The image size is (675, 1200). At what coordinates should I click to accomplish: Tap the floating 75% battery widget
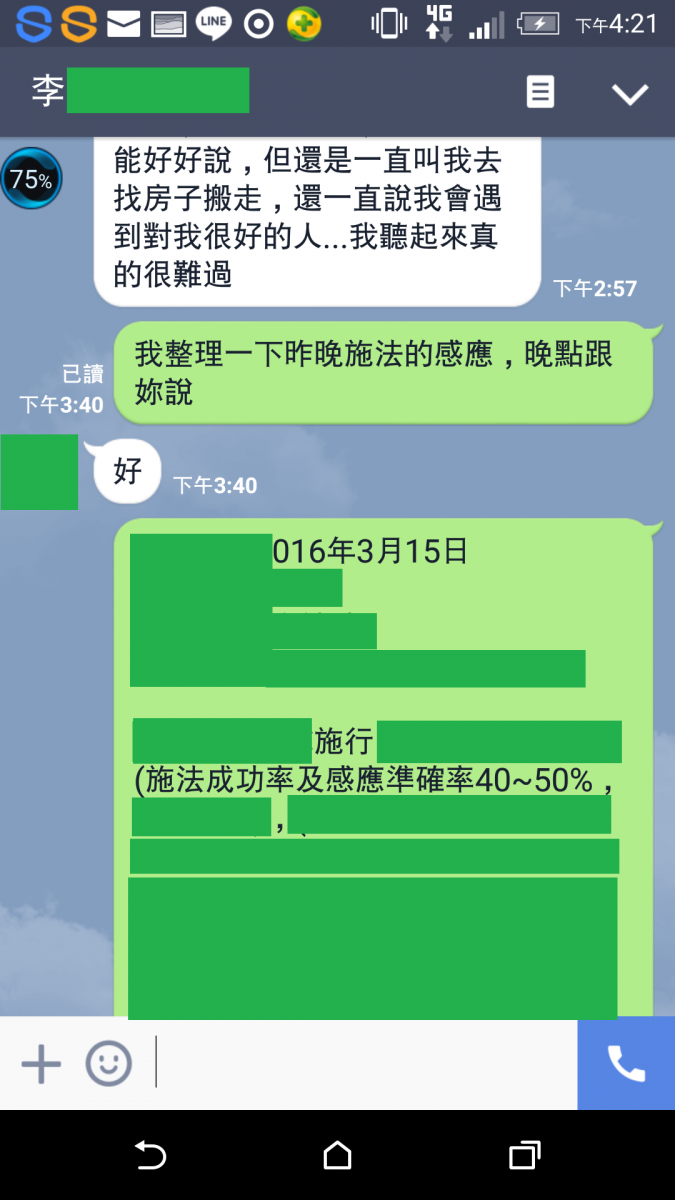31,179
